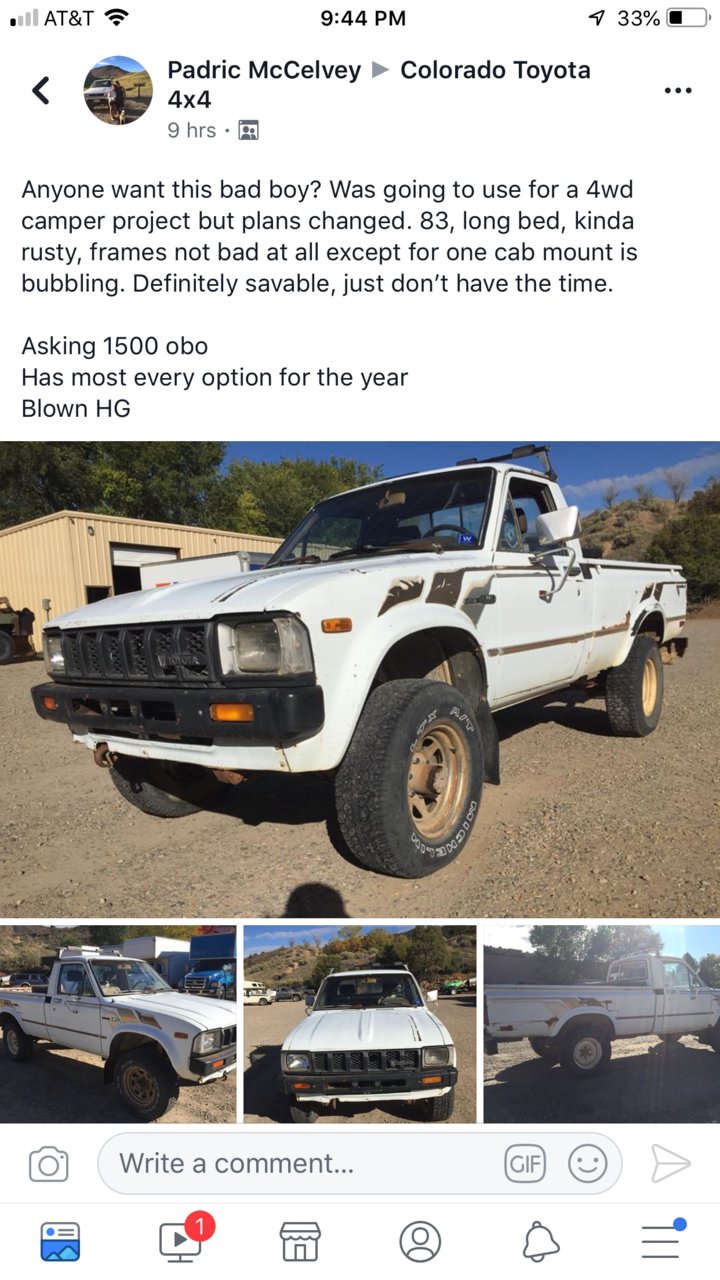The width and height of the screenshot is (720, 1280).
Task: Open the notifications bell tab
Action: (541, 1241)
